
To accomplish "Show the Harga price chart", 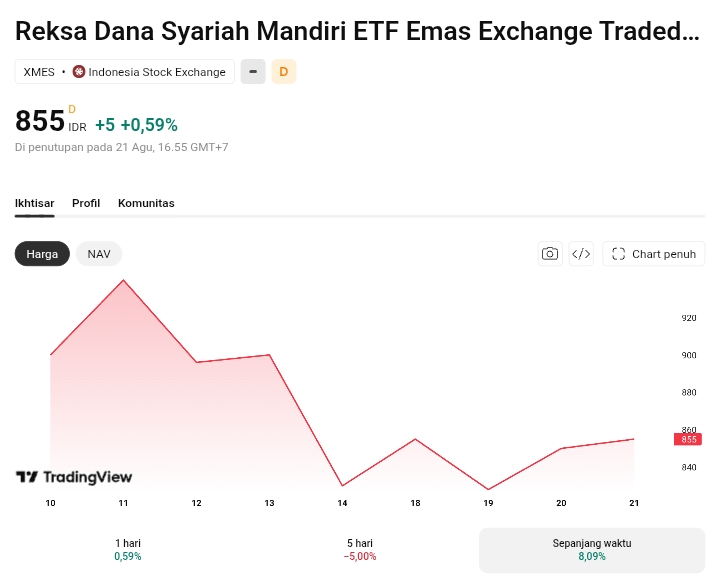I will coord(42,254).
